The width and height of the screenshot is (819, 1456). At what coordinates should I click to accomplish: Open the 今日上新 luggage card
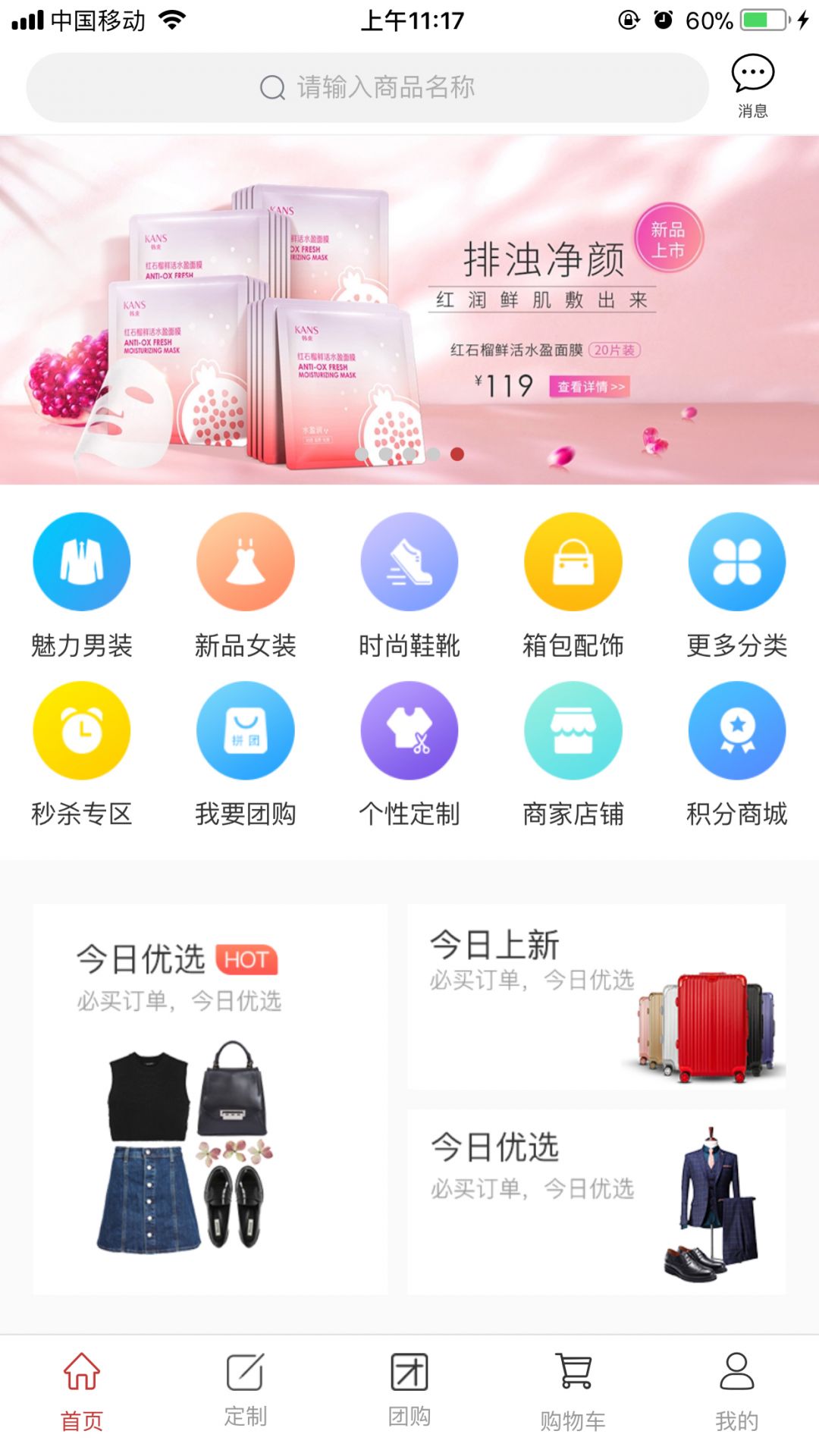point(597,997)
